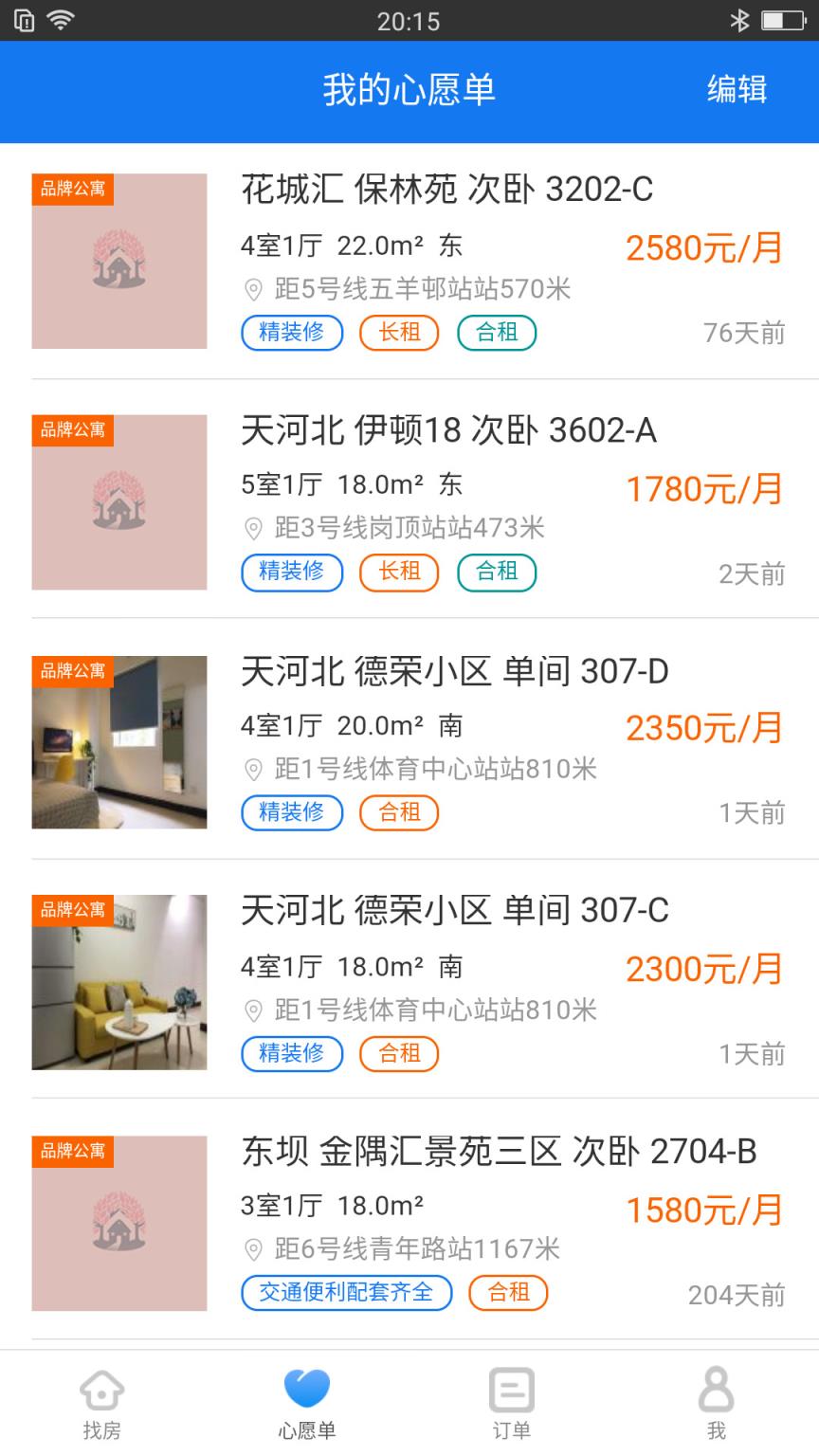This screenshot has height=1456, width=819.
Task: View the 天河北 德荣小区 单间 307-D listing
Action: (454, 672)
